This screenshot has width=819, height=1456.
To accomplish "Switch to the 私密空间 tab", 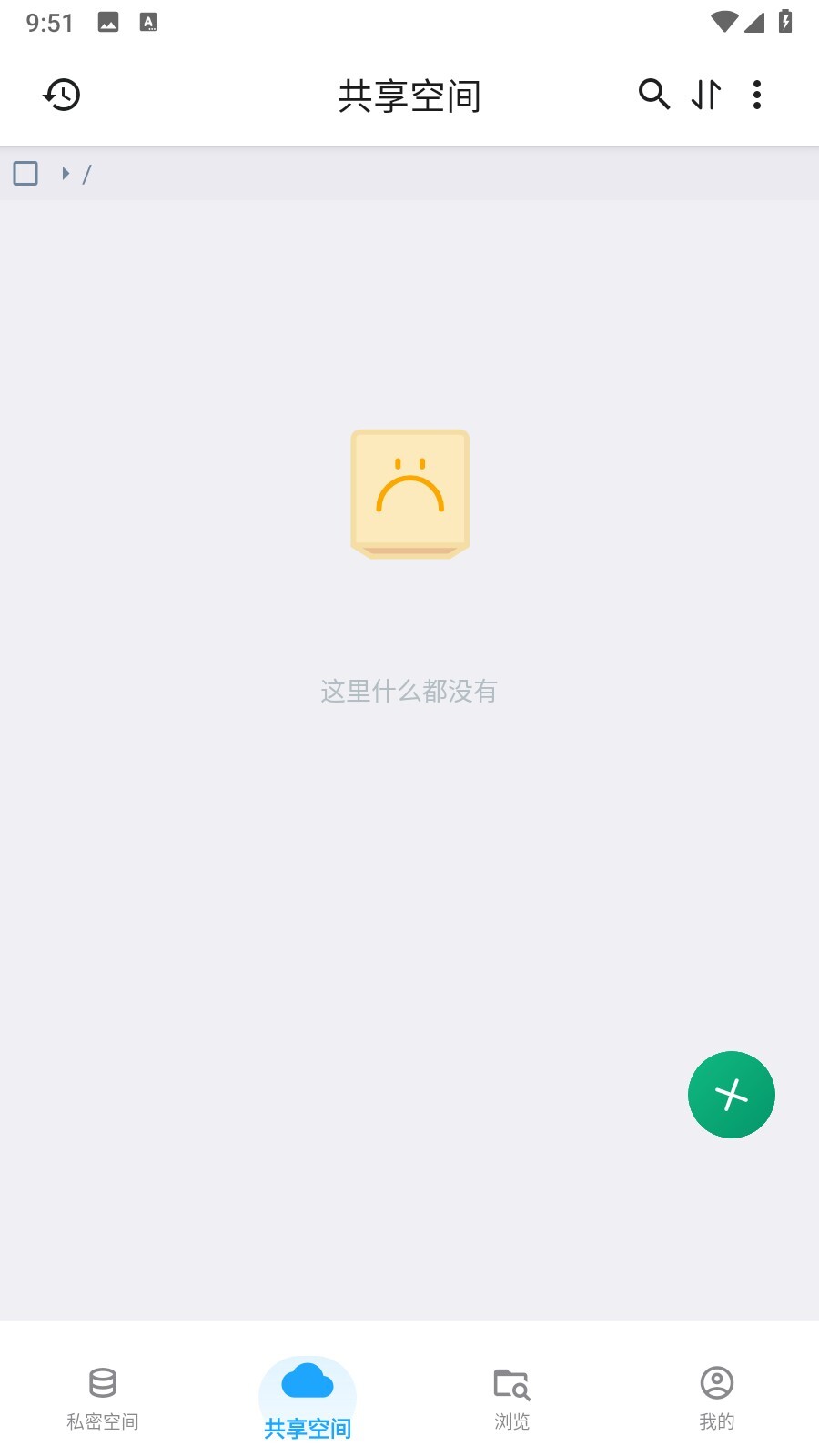I will 103,1398.
